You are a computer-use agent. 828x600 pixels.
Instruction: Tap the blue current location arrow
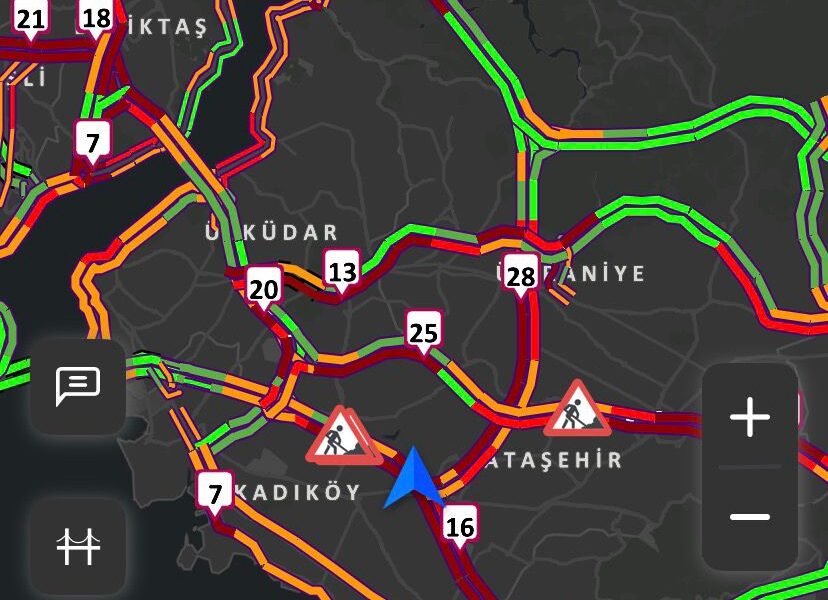(x=411, y=478)
